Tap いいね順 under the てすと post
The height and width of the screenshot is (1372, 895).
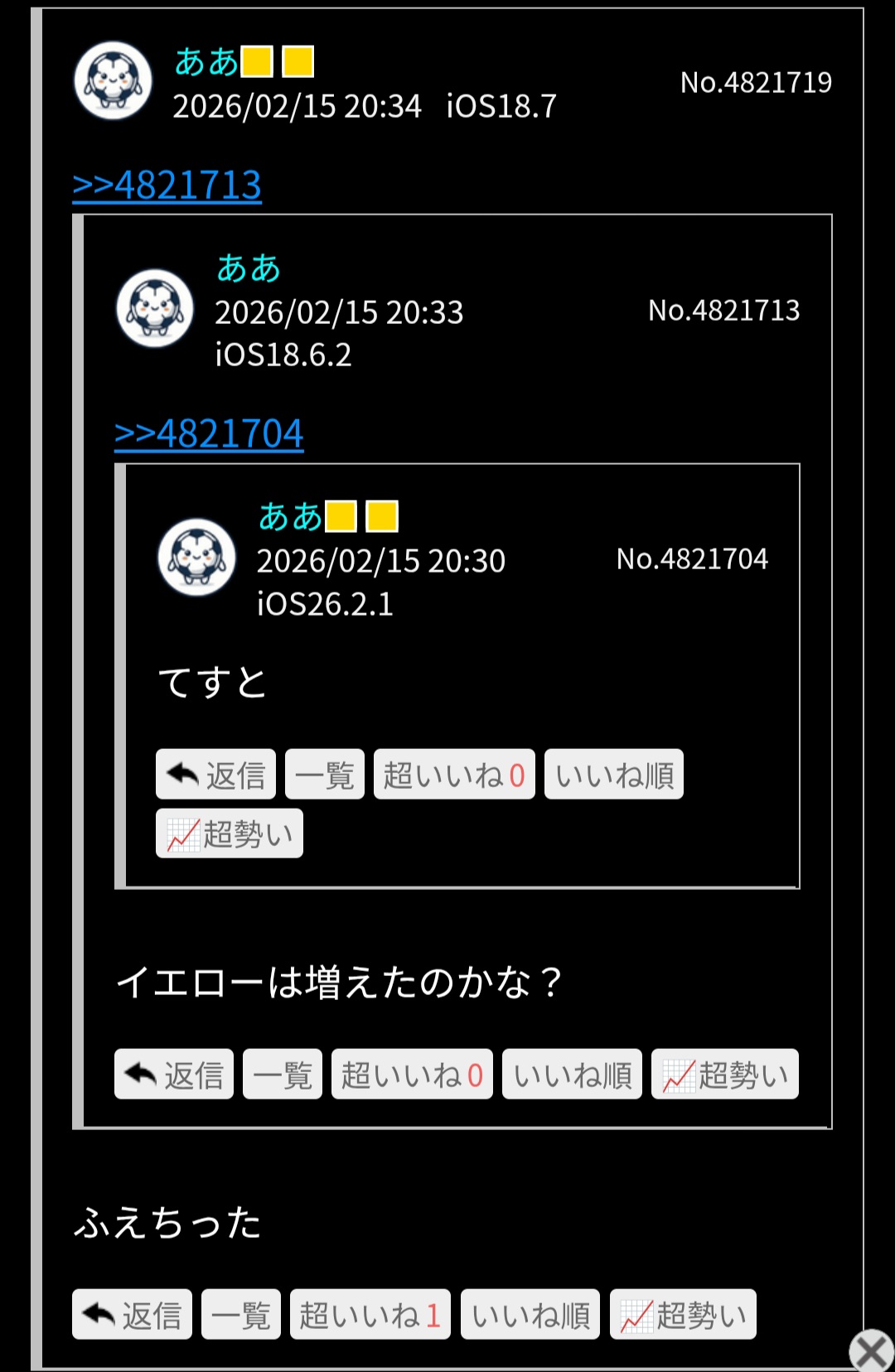click(x=614, y=775)
